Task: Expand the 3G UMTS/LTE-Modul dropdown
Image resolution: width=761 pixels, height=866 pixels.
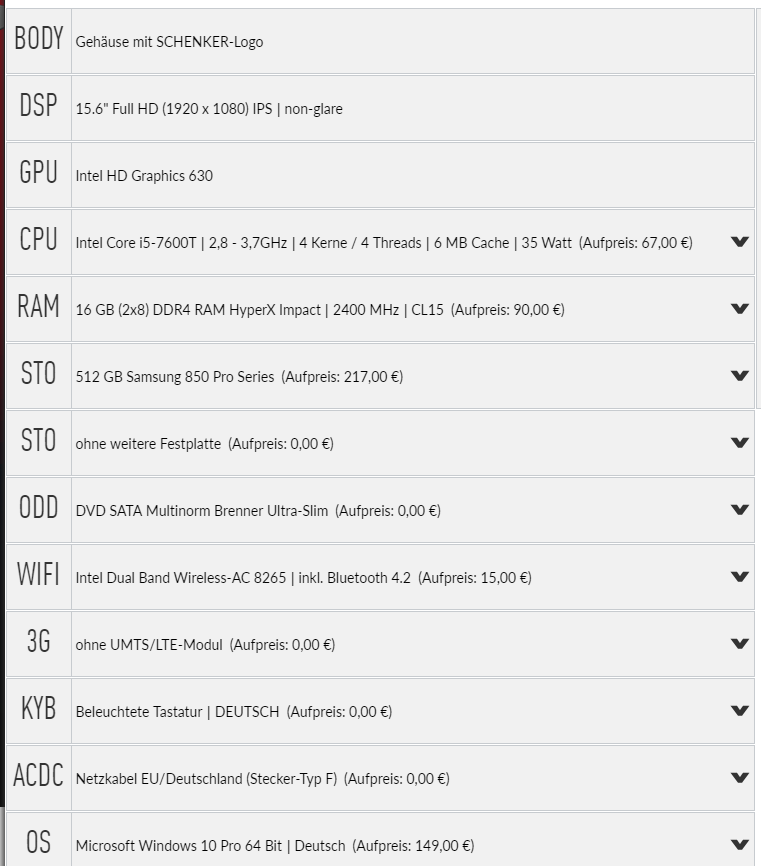Action: (x=739, y=644)
